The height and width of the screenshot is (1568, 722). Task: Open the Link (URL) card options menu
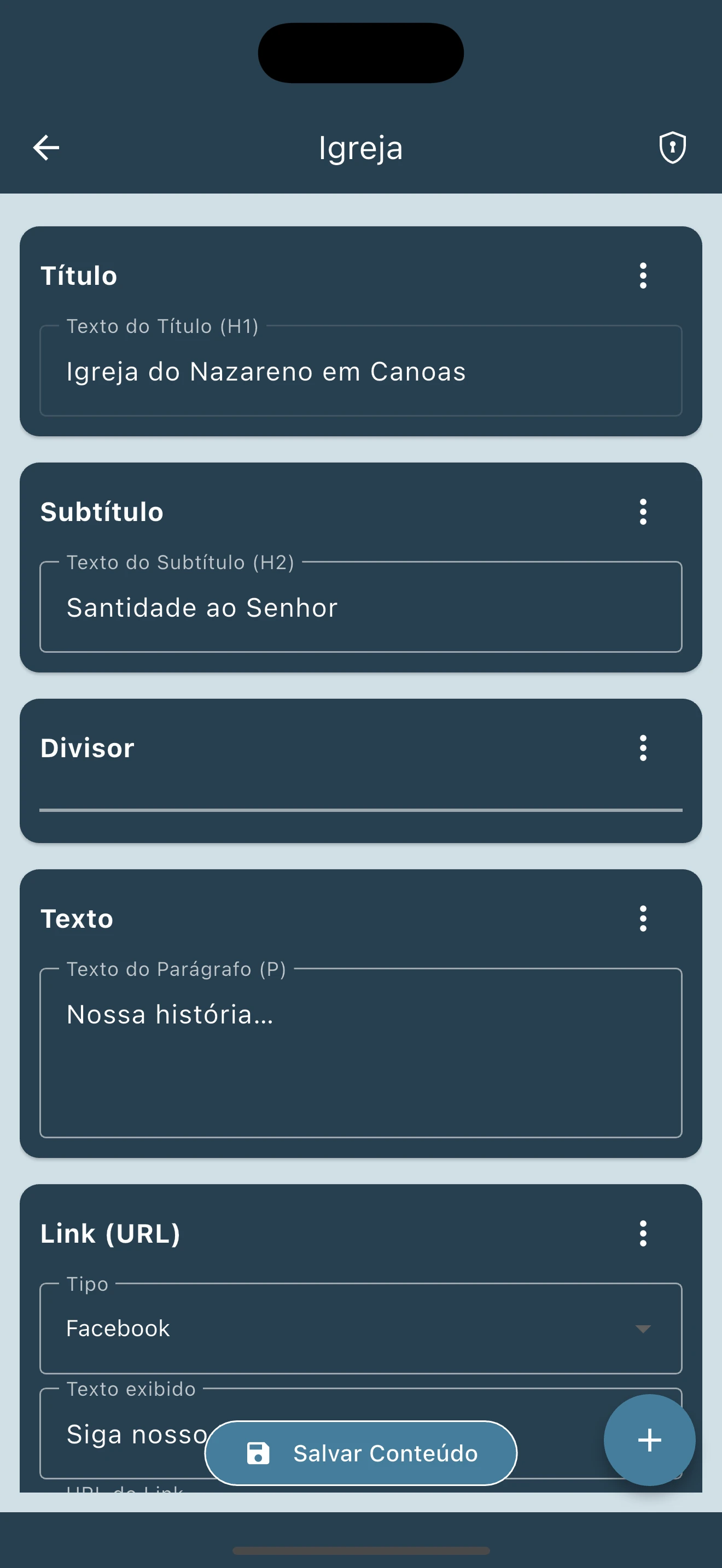click(643, 1233)
